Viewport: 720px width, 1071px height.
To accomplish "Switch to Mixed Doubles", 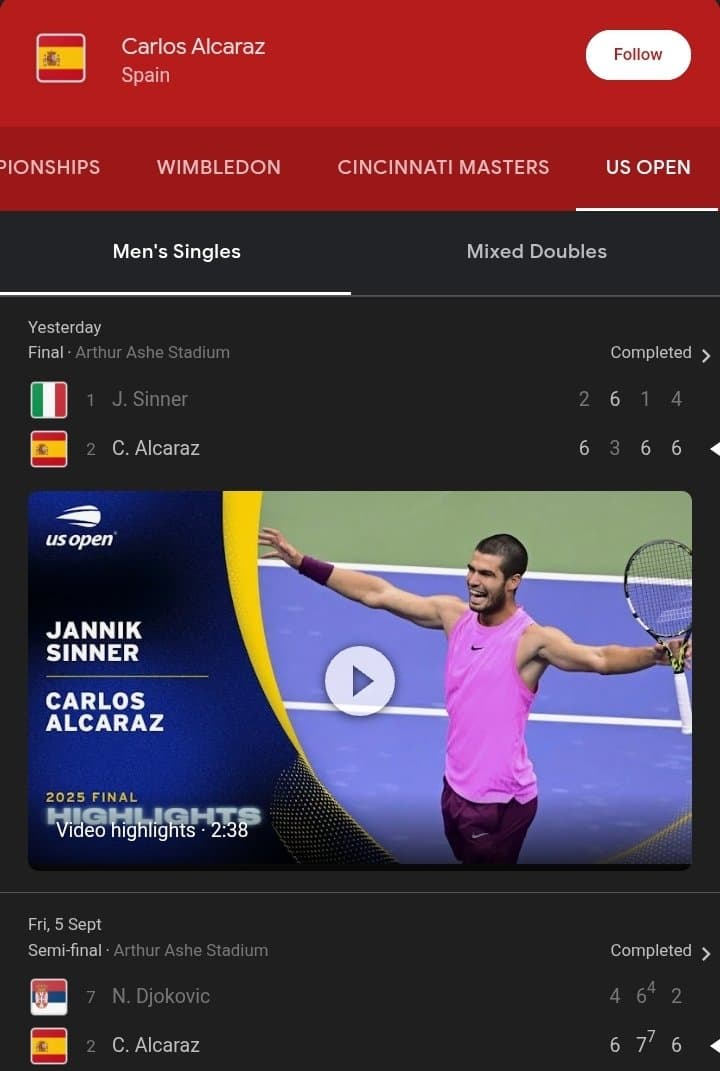I will click(536, 252).
